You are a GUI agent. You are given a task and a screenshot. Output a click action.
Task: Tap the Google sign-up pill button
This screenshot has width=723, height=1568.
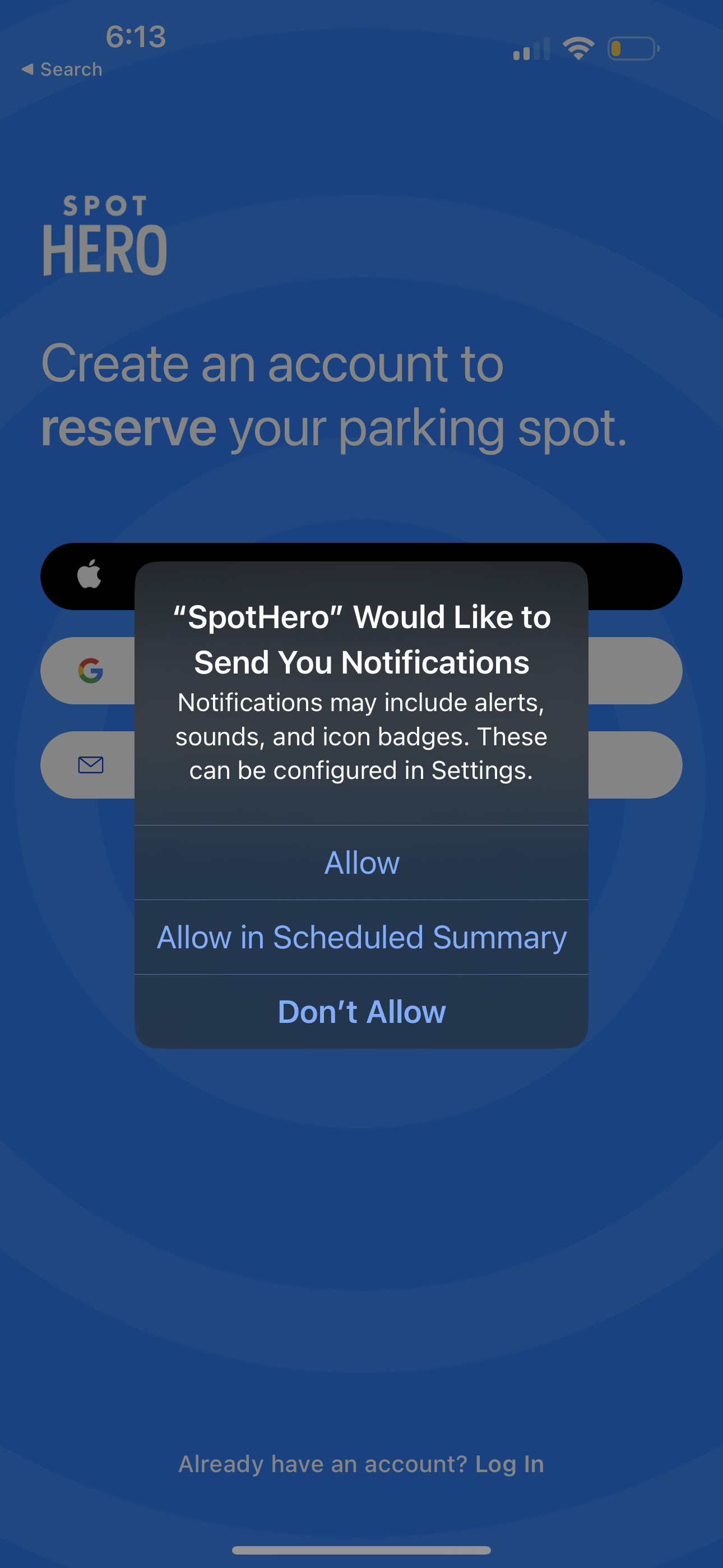click(x=361, y=670)
